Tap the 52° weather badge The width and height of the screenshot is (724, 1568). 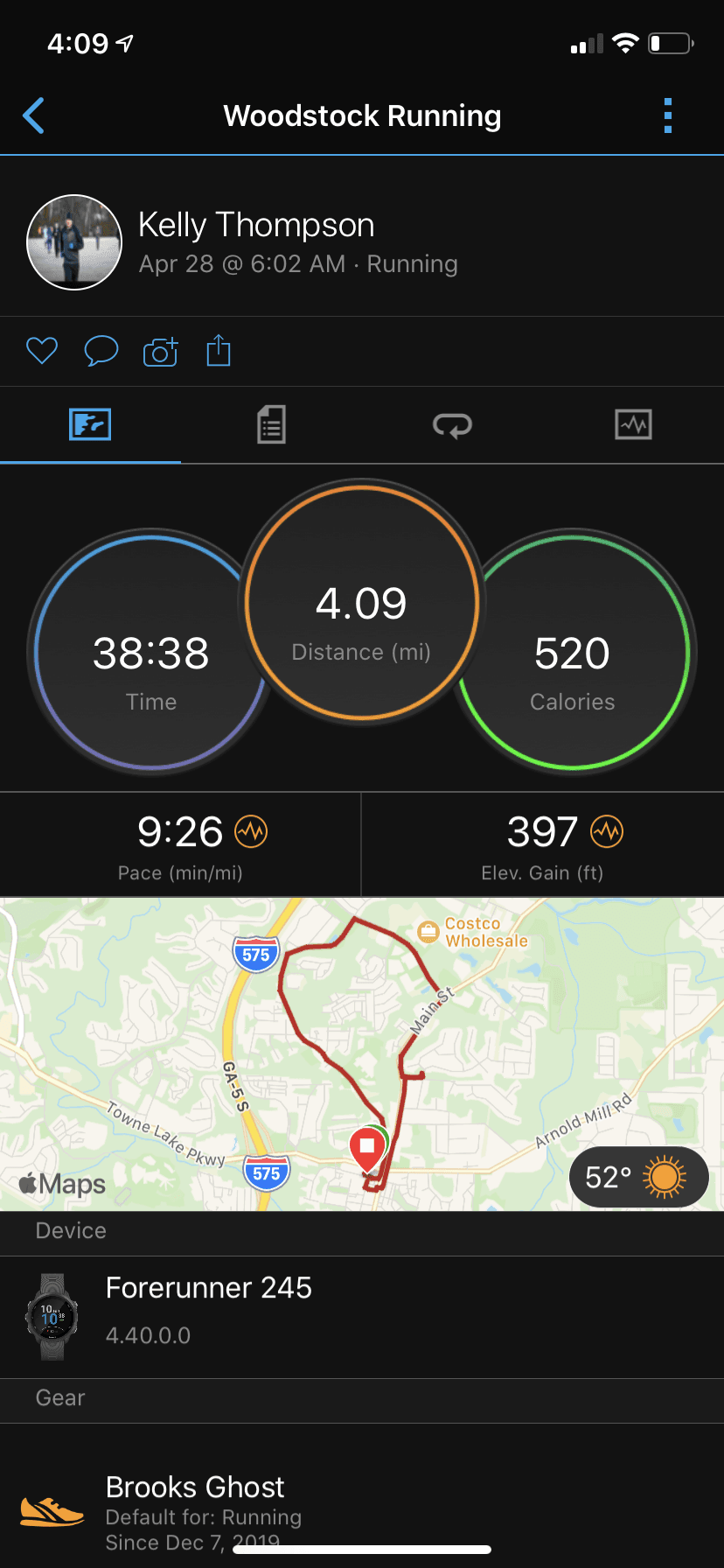[x=637, y=1177]
